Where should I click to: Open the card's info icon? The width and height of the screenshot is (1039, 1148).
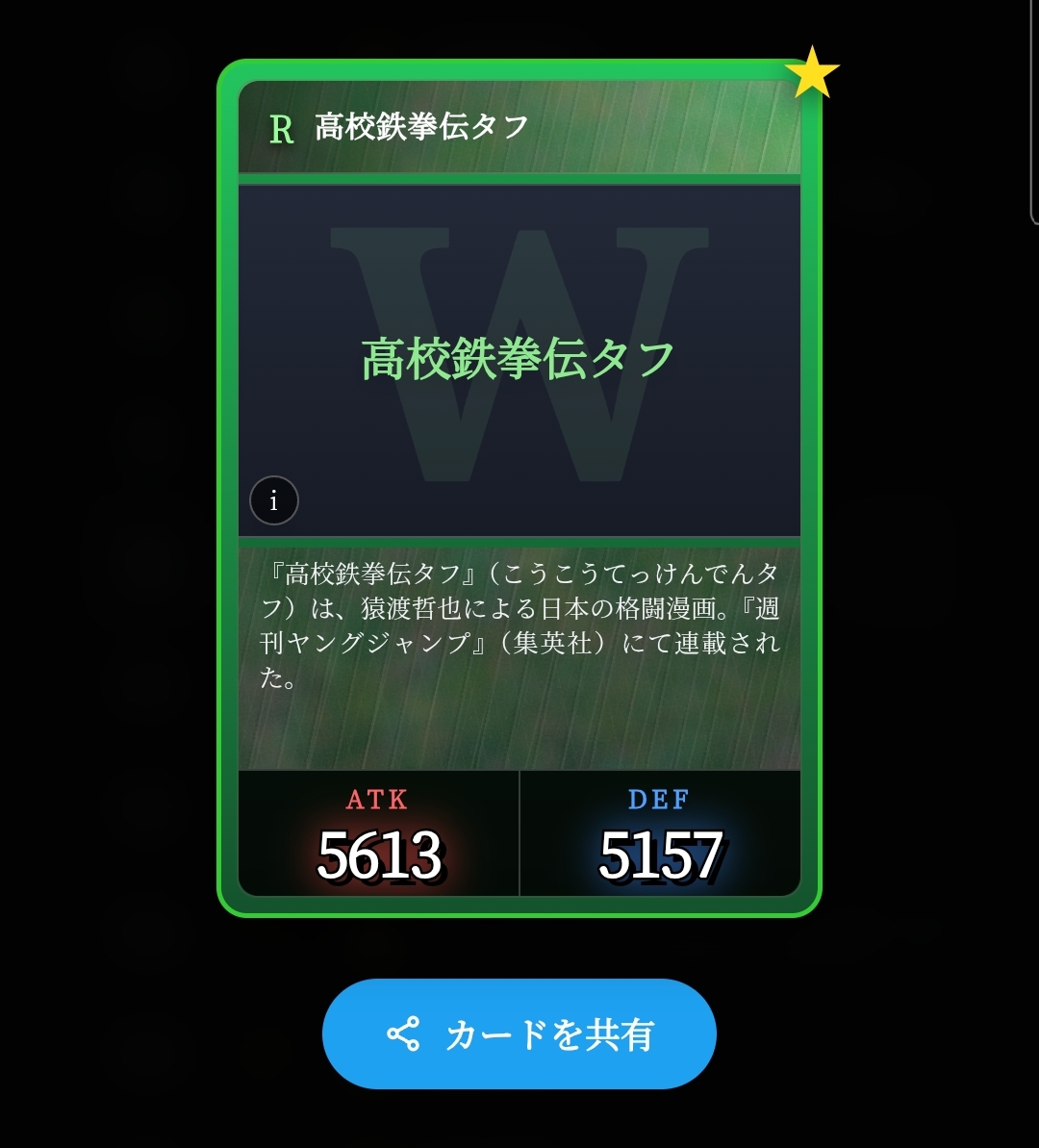point(274,501)
